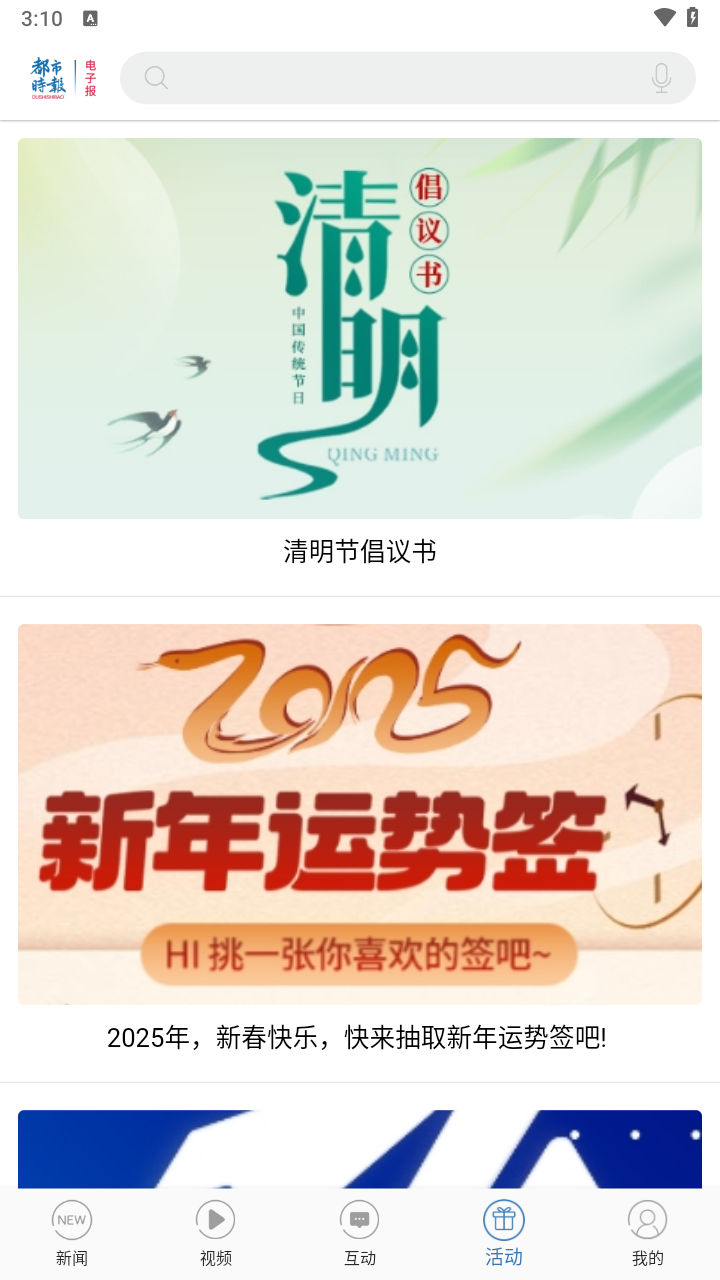
Task: Start voice search with the microphone
Action: (661, 78)
